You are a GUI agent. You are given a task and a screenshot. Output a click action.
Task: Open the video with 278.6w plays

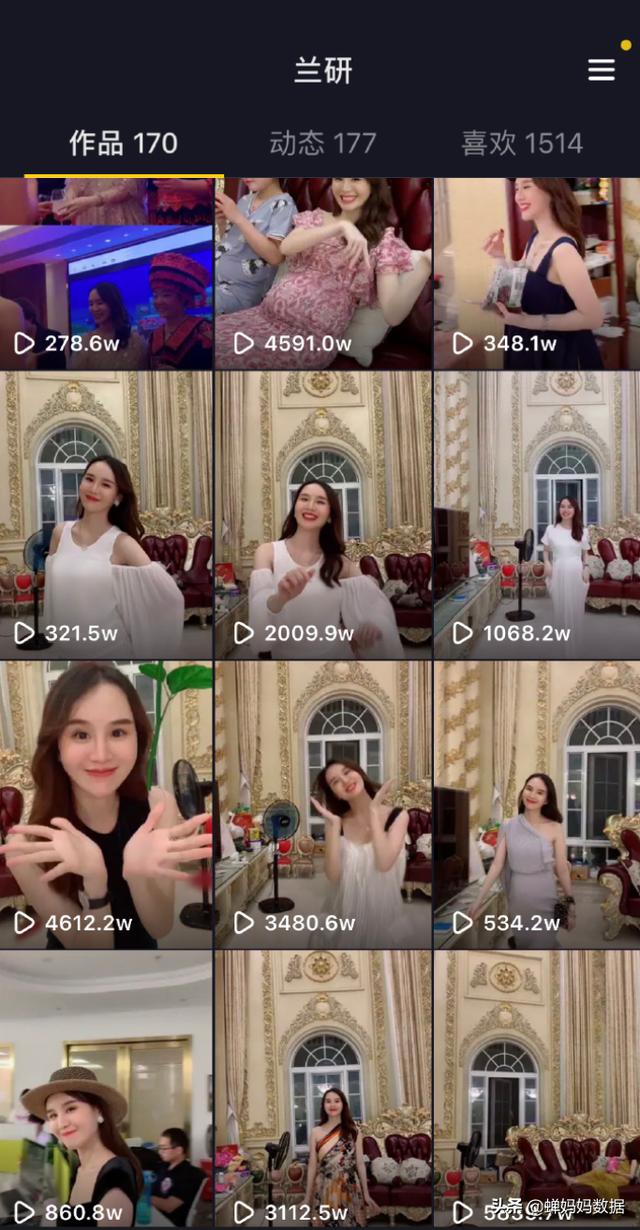tap(106, 274)
